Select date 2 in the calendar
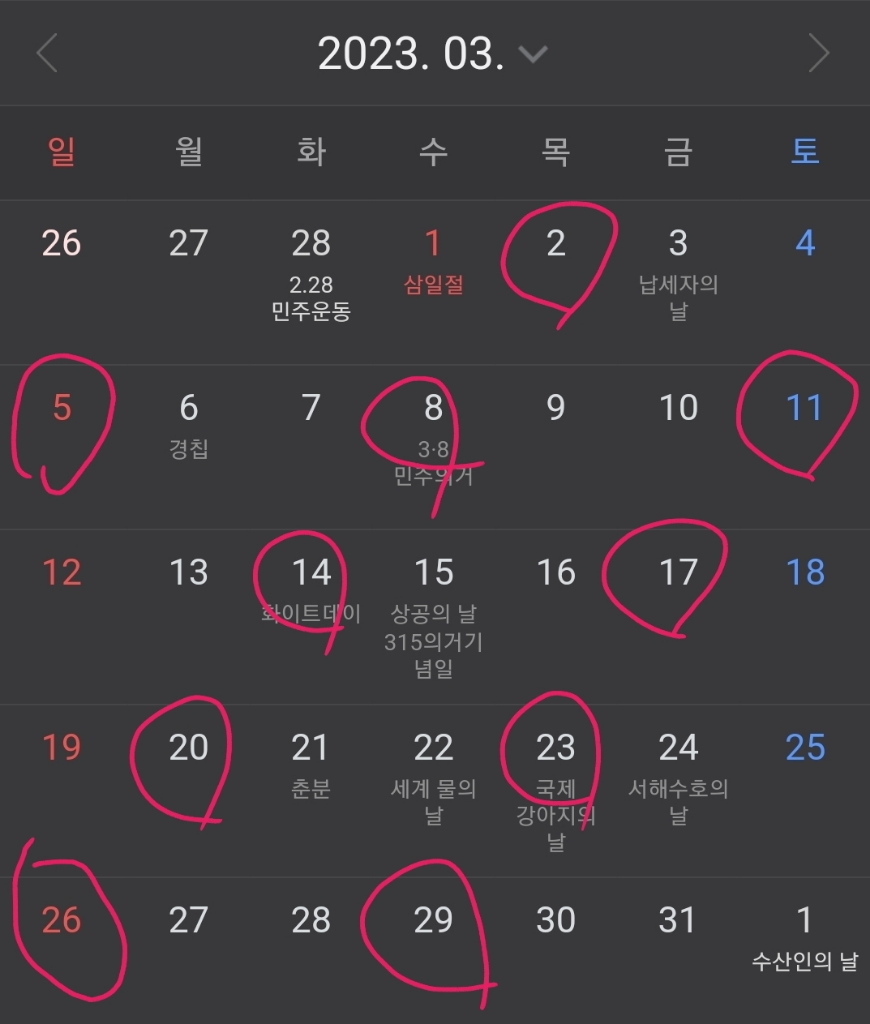Viewport: 870px width, 1024px height. tap(556, 244)
